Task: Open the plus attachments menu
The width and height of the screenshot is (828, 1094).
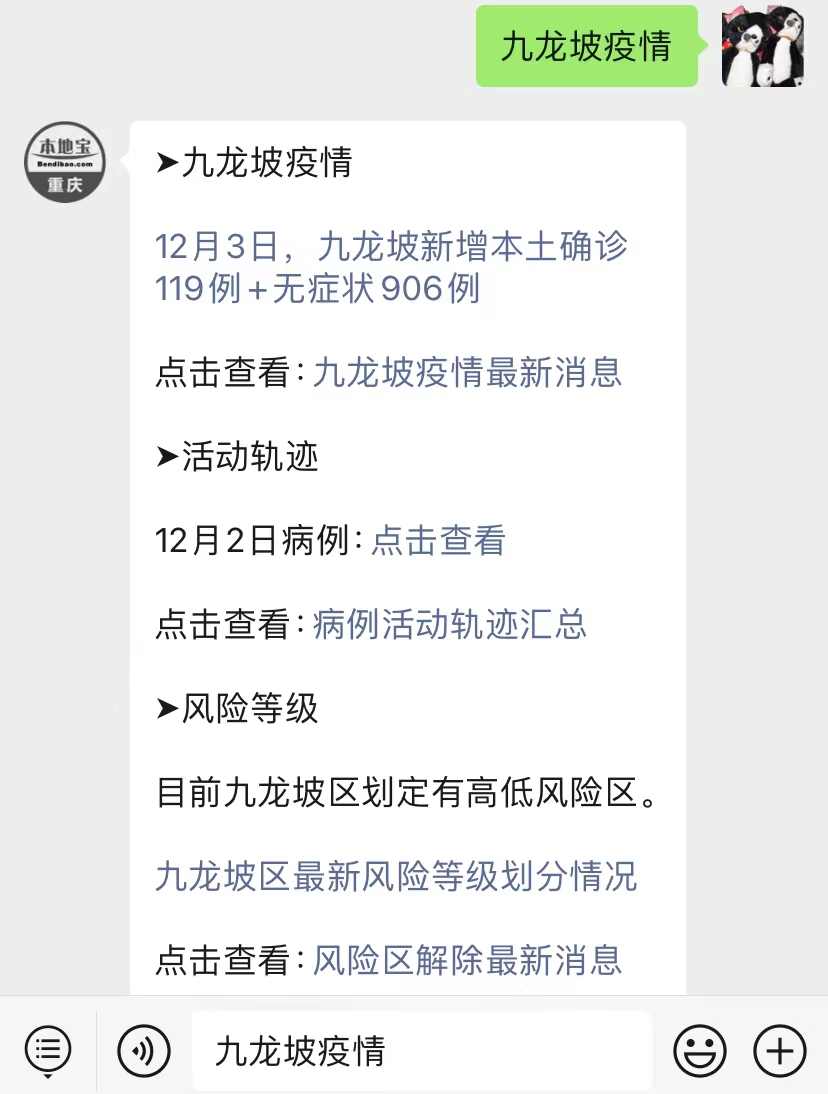Action: [x=779, y=1050]
